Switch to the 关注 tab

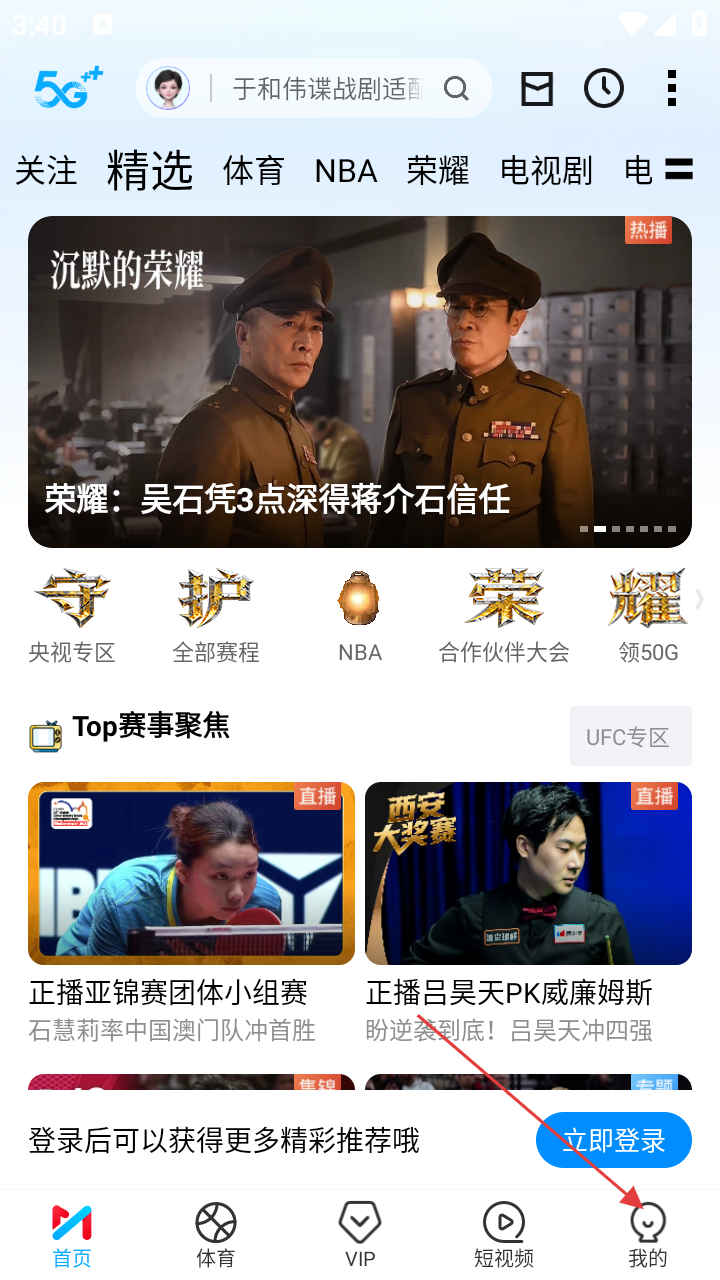tap(46, 171)
